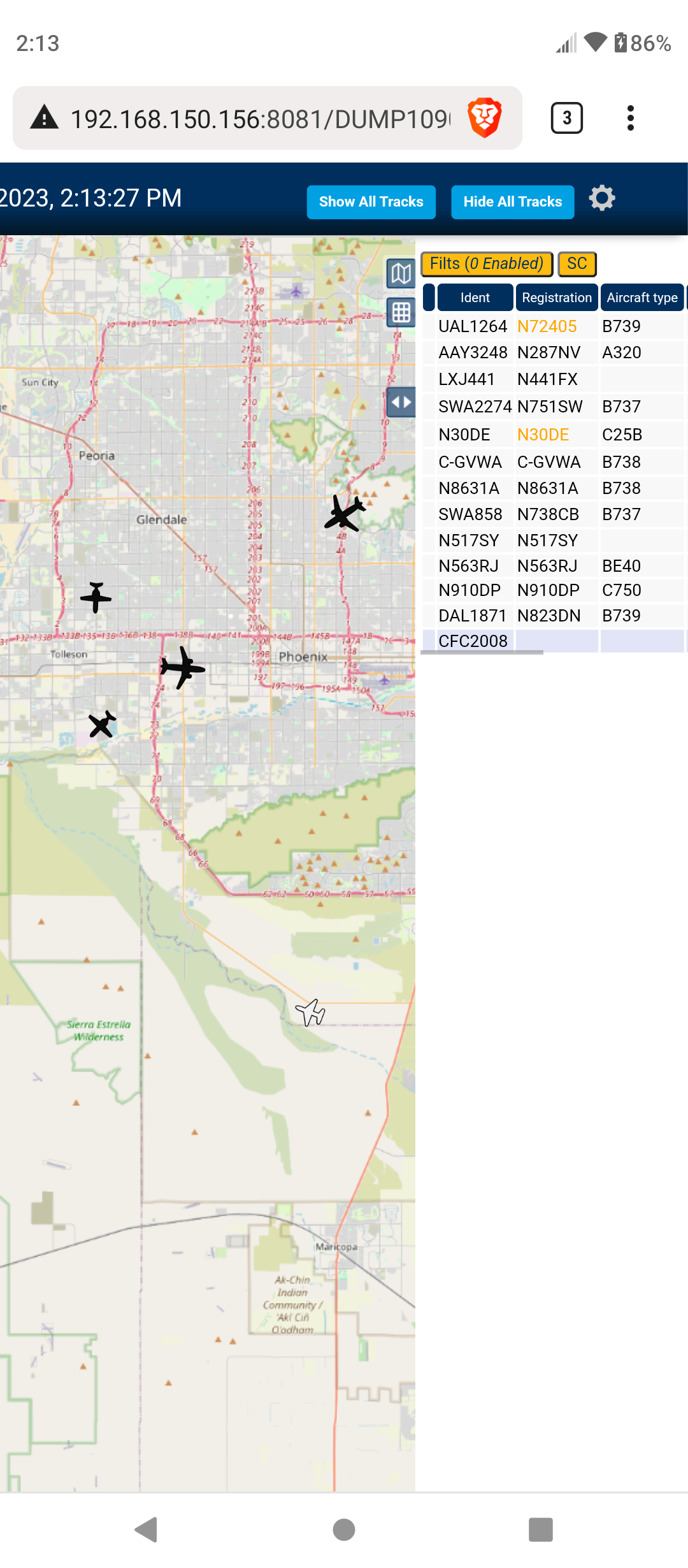Open registration link N30DE
Image resolution: width=688 pixels, height=1568 pixels.
coord(543,435)
